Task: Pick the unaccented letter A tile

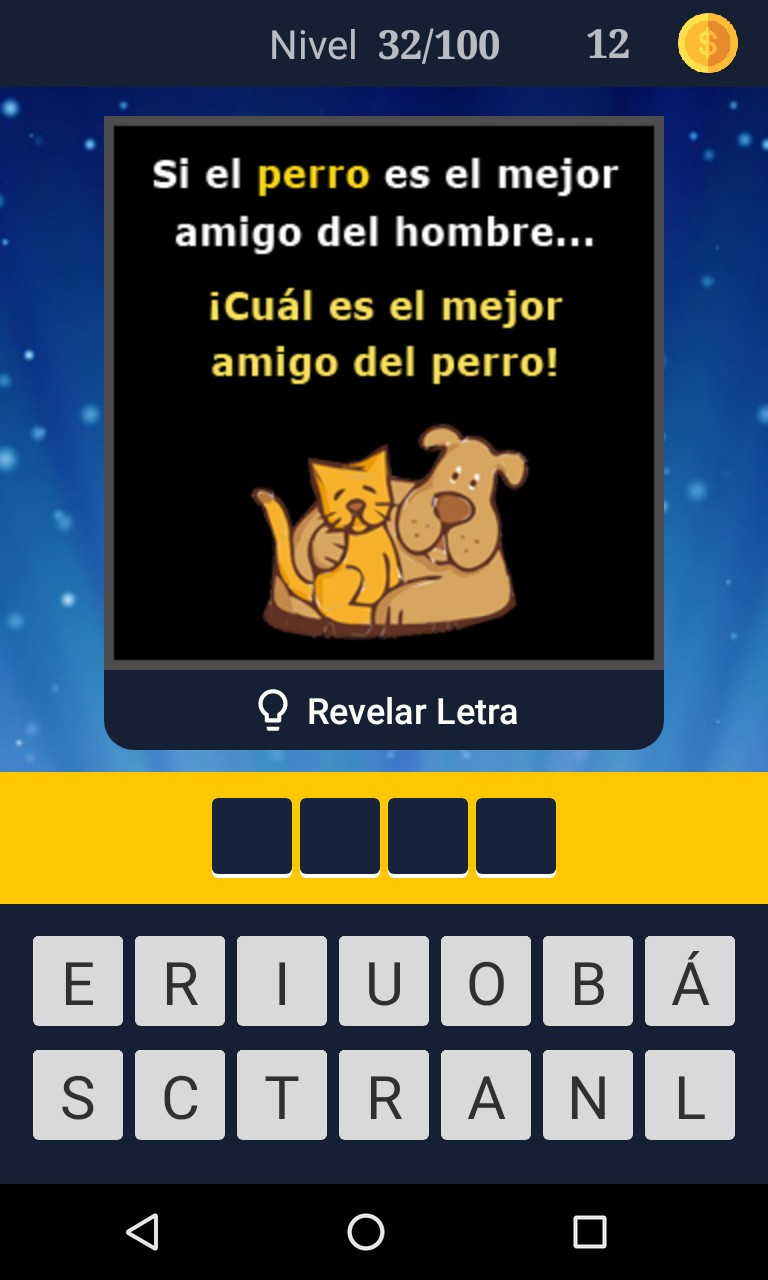Action: tap(486, 1095)
